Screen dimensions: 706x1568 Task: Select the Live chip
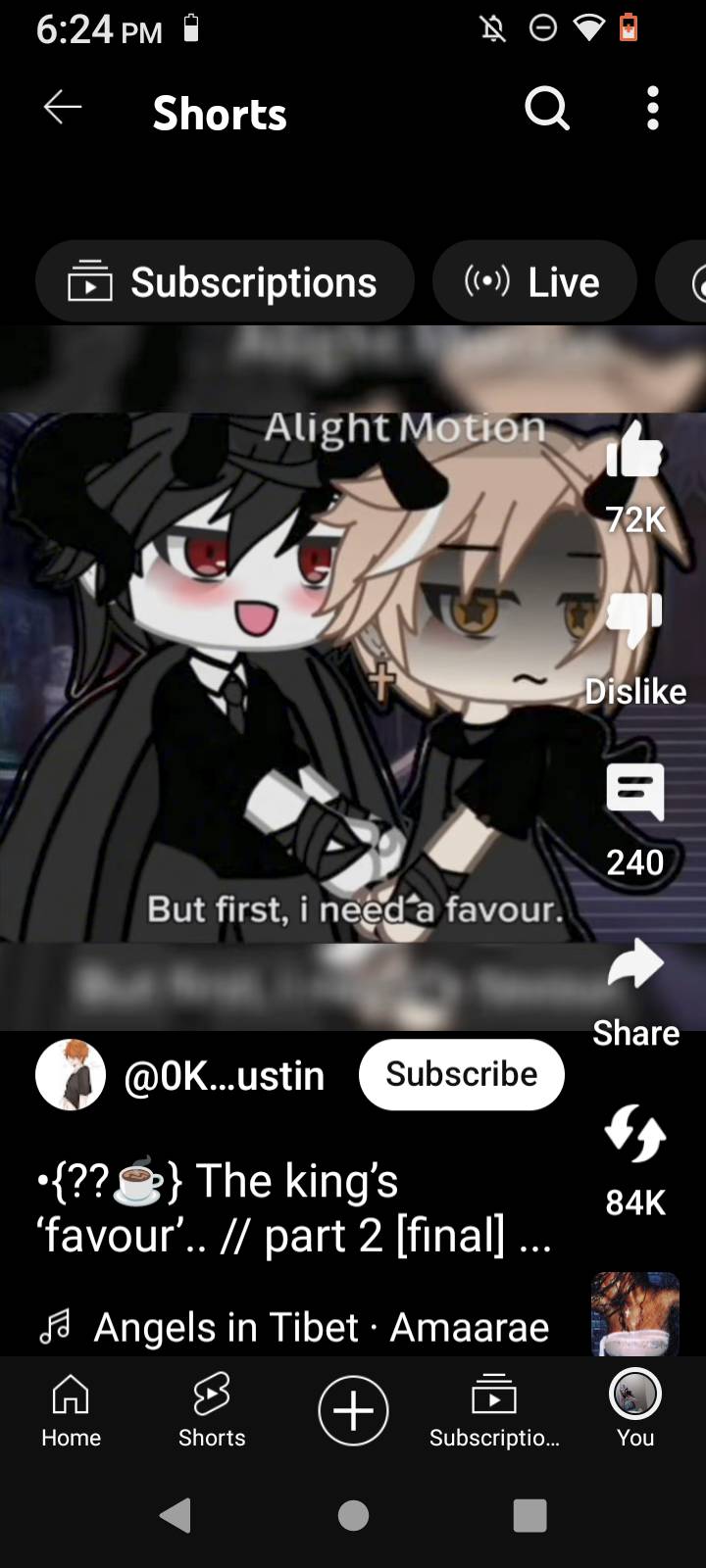click(534, 282)
